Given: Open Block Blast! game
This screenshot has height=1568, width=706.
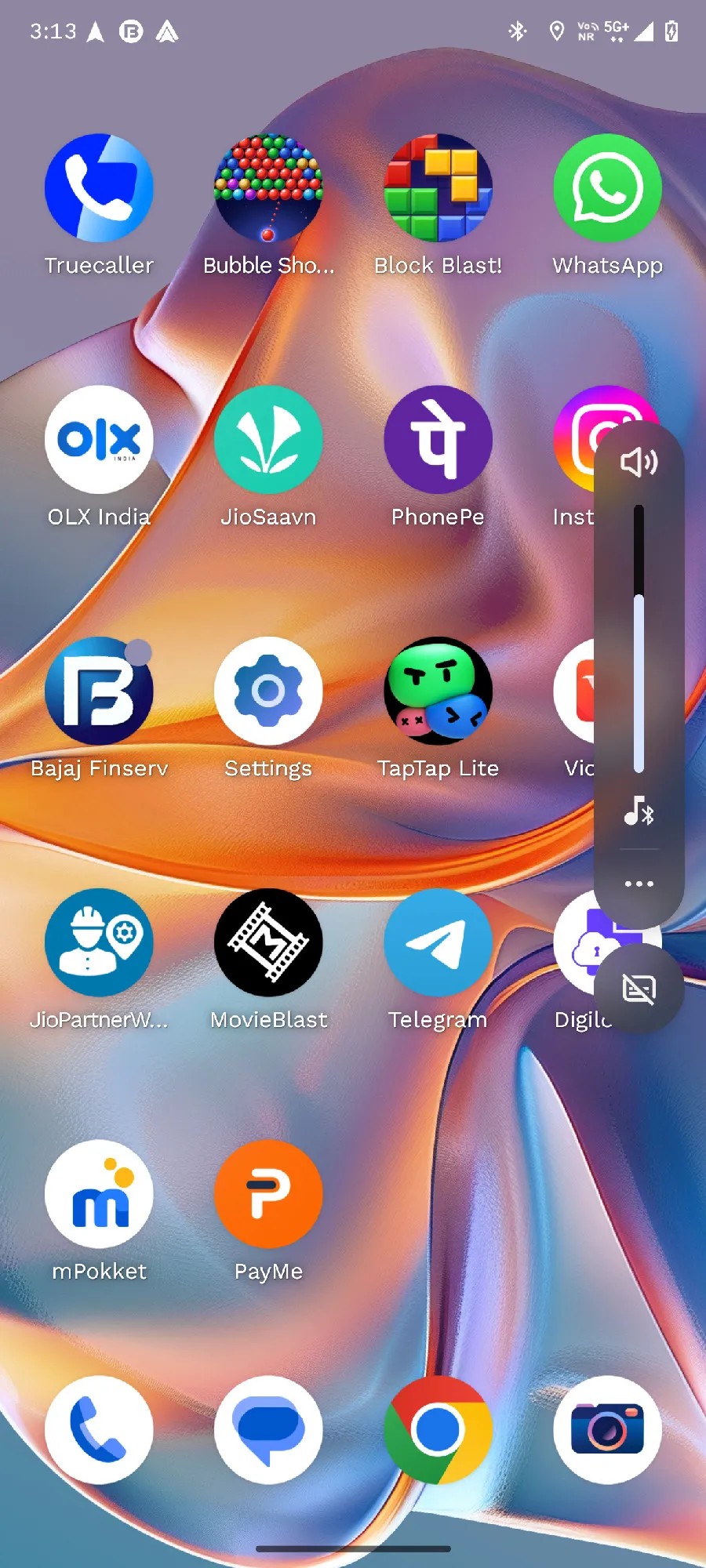Looking at the screenshot, I should point(438,188).
